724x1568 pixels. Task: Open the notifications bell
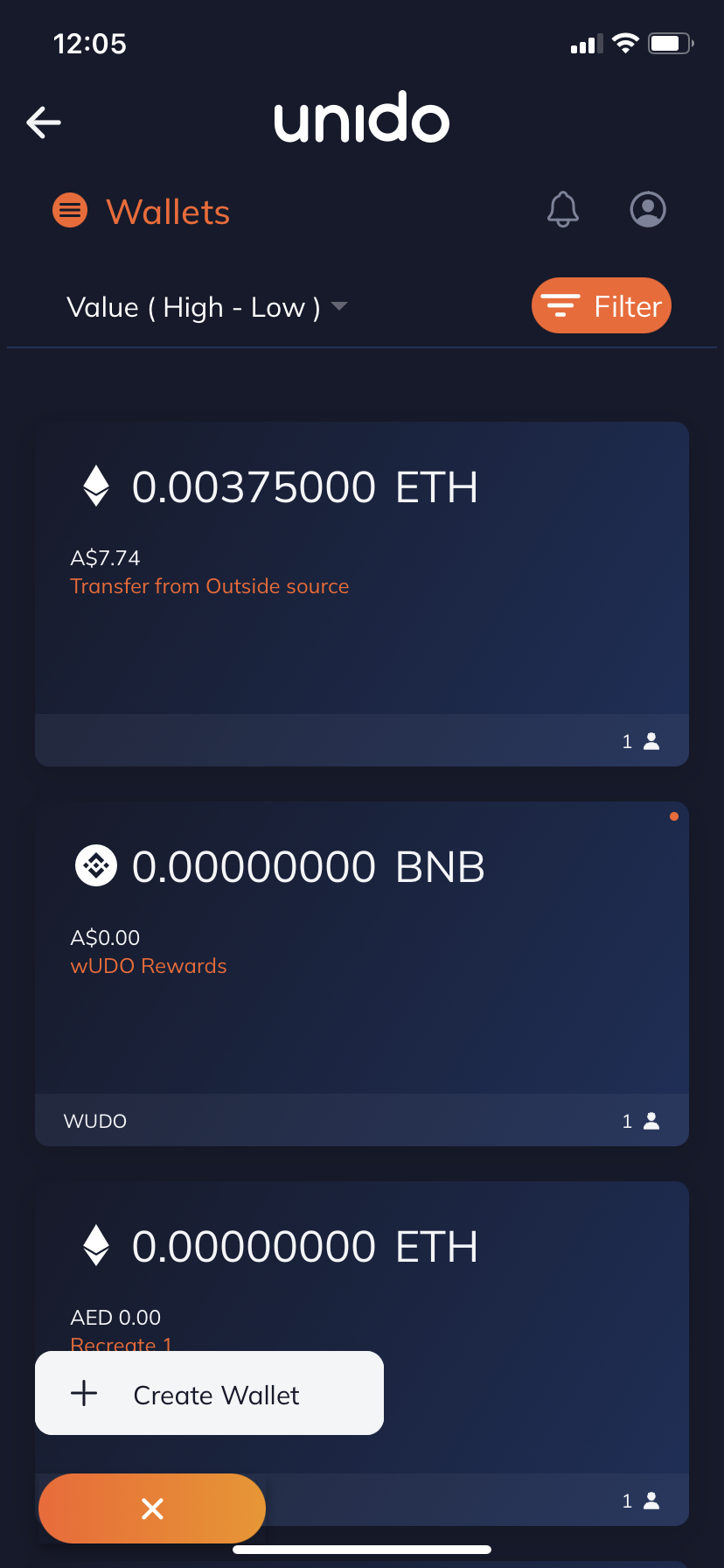coord(563,209)
